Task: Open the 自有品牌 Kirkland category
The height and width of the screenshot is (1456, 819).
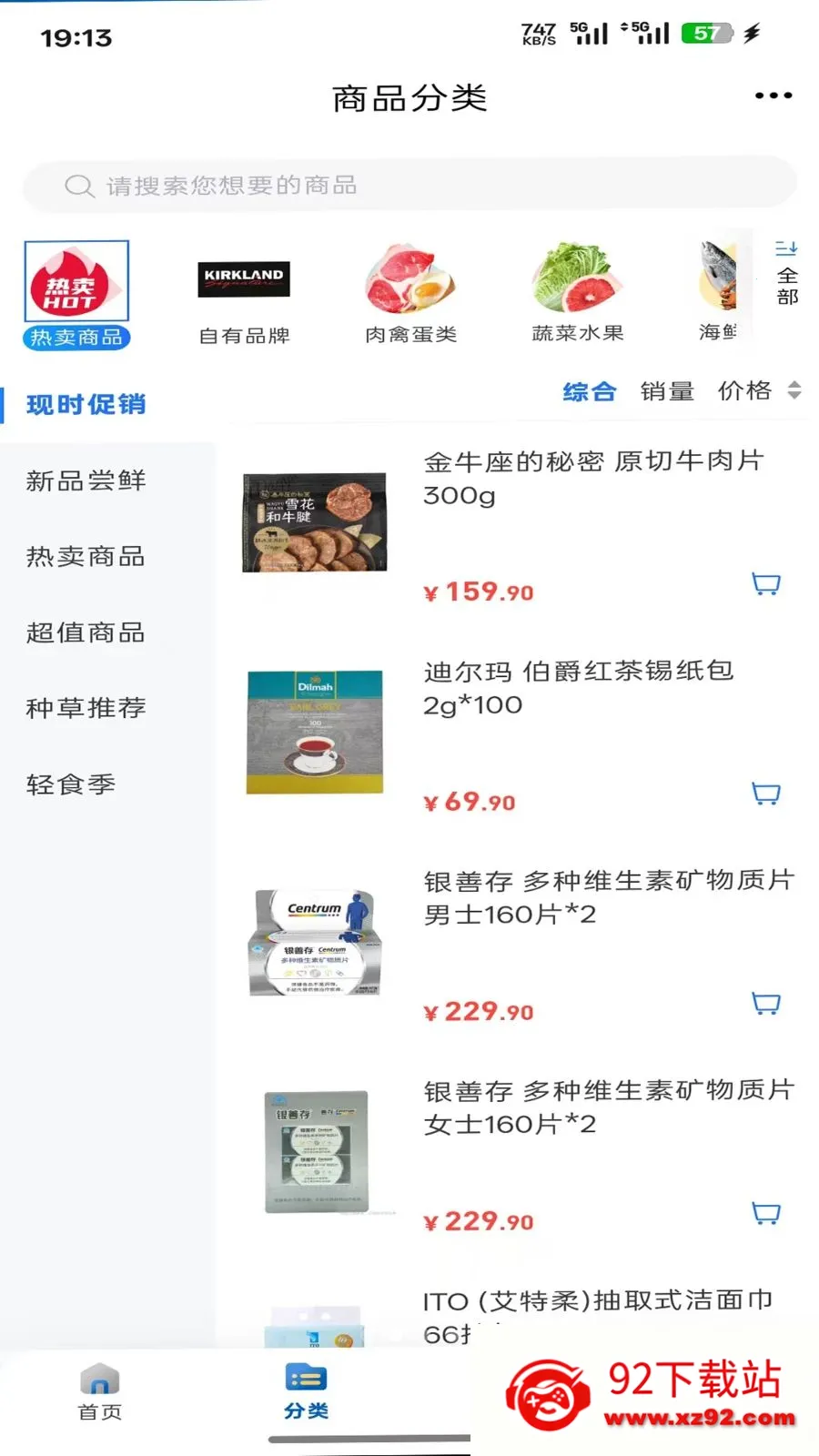Action: click(x=244, y=301)
